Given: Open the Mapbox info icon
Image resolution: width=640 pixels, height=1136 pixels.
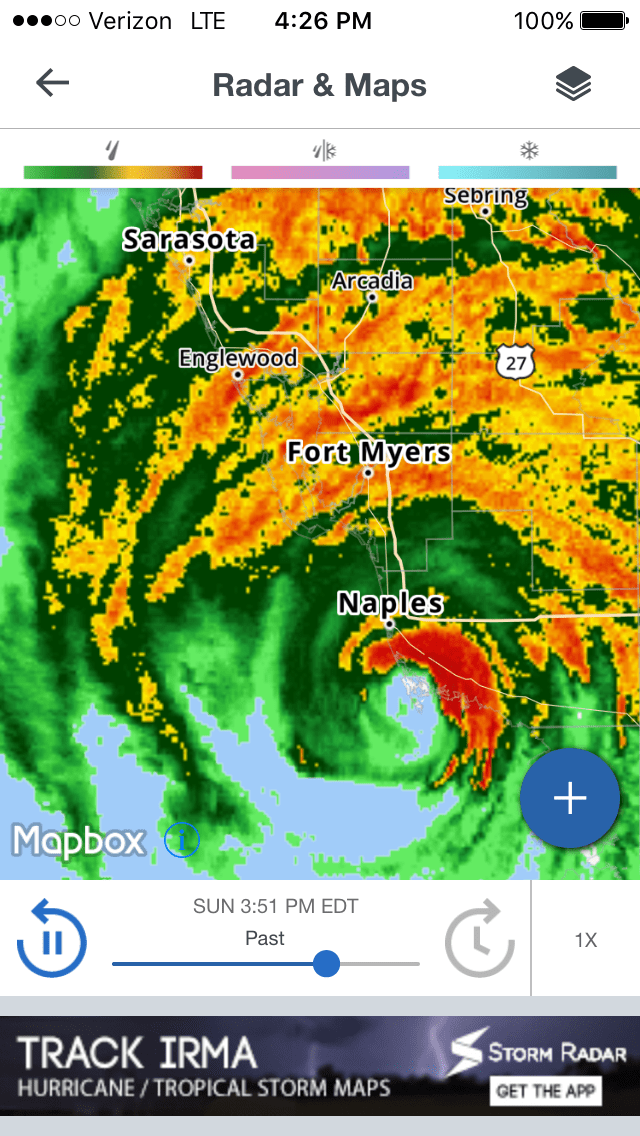Looking at the screenshot, I should pos(182,840).
